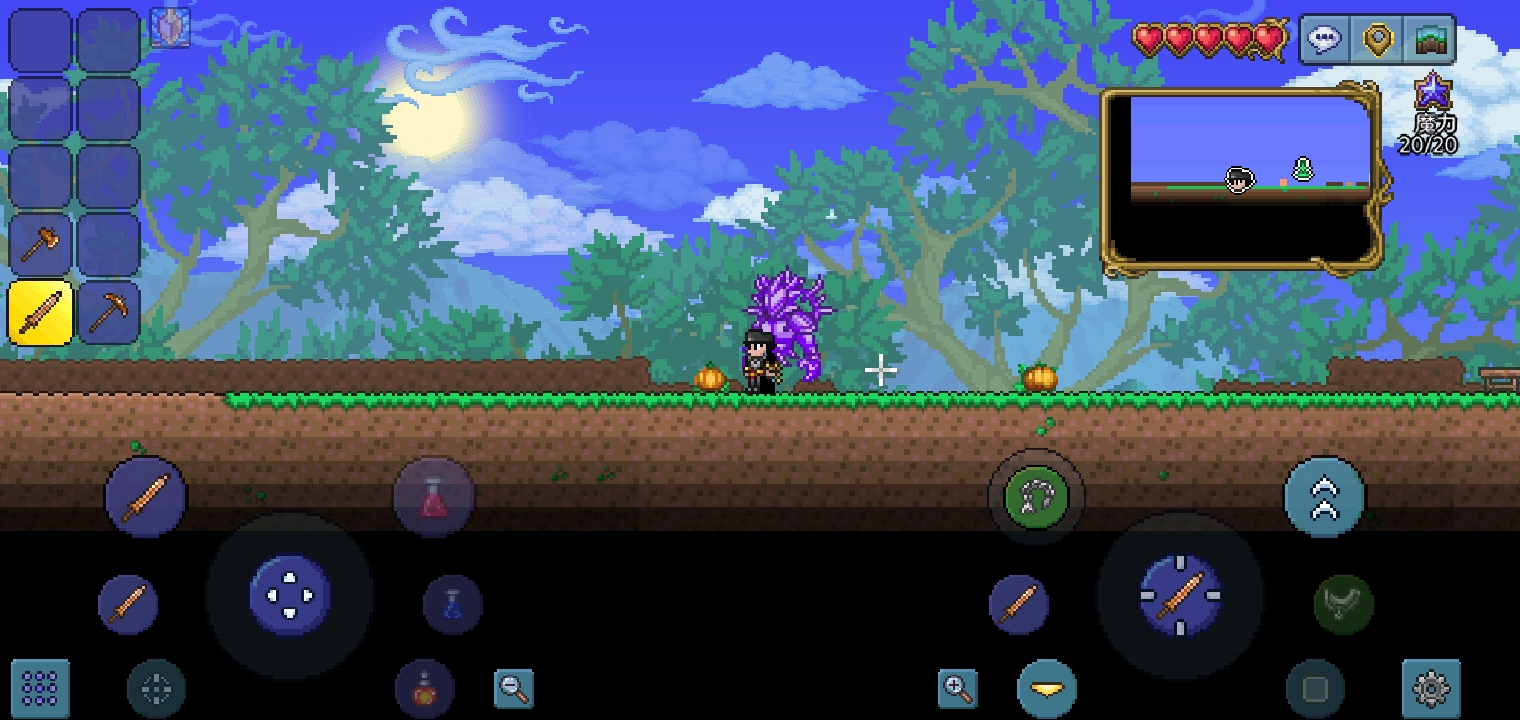
Task: Zoom out with the minus magnifier
Action: point(514,688)
